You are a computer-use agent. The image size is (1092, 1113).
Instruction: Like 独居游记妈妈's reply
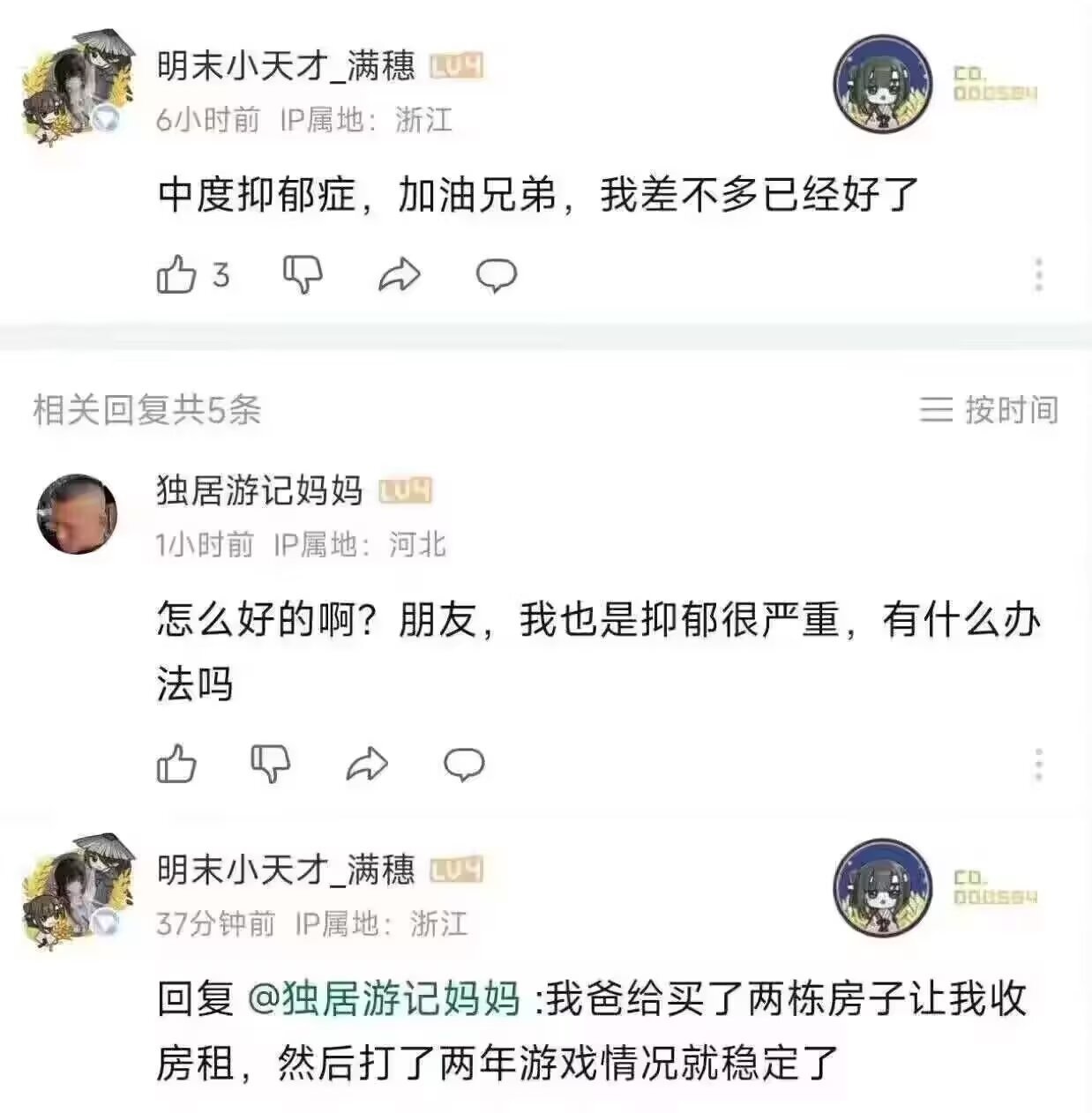pyautogui.click(x=176, y=764)
